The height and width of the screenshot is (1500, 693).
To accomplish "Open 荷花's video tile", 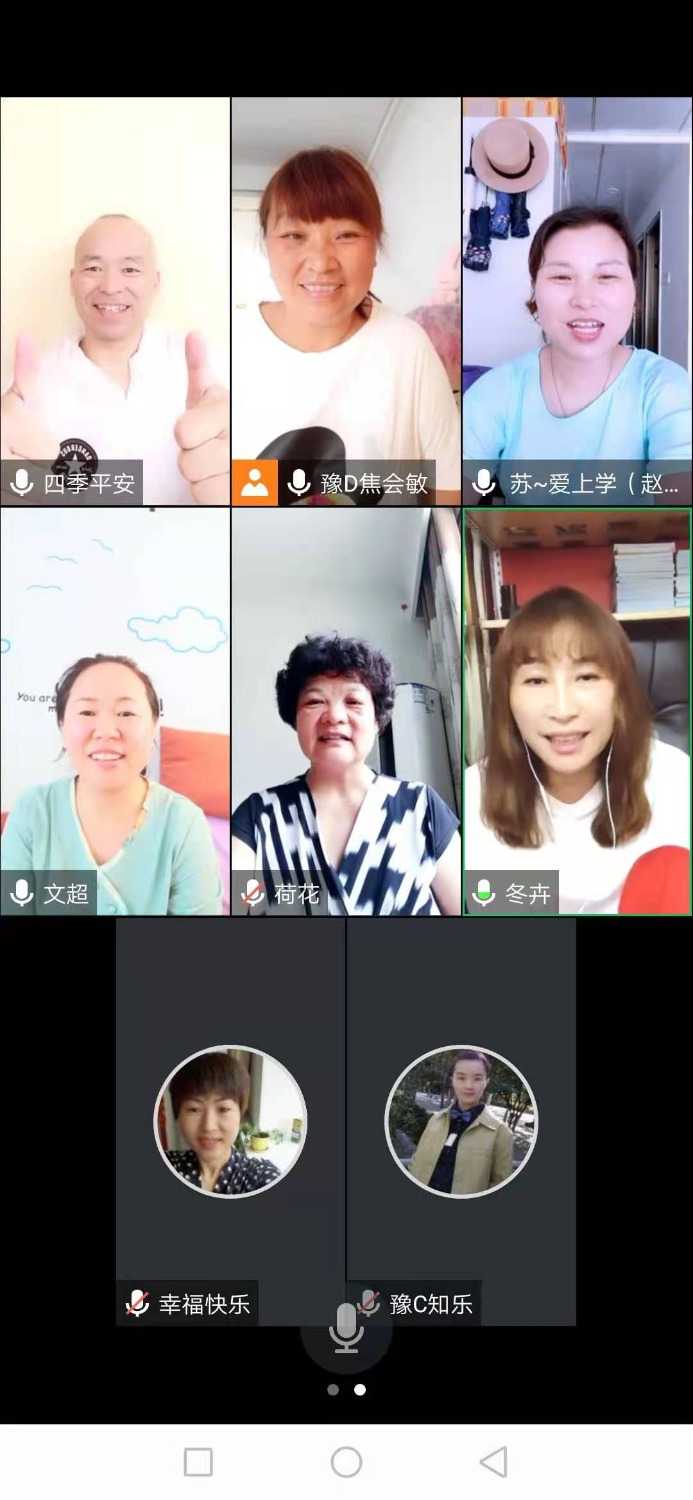I will click(346, 710).
